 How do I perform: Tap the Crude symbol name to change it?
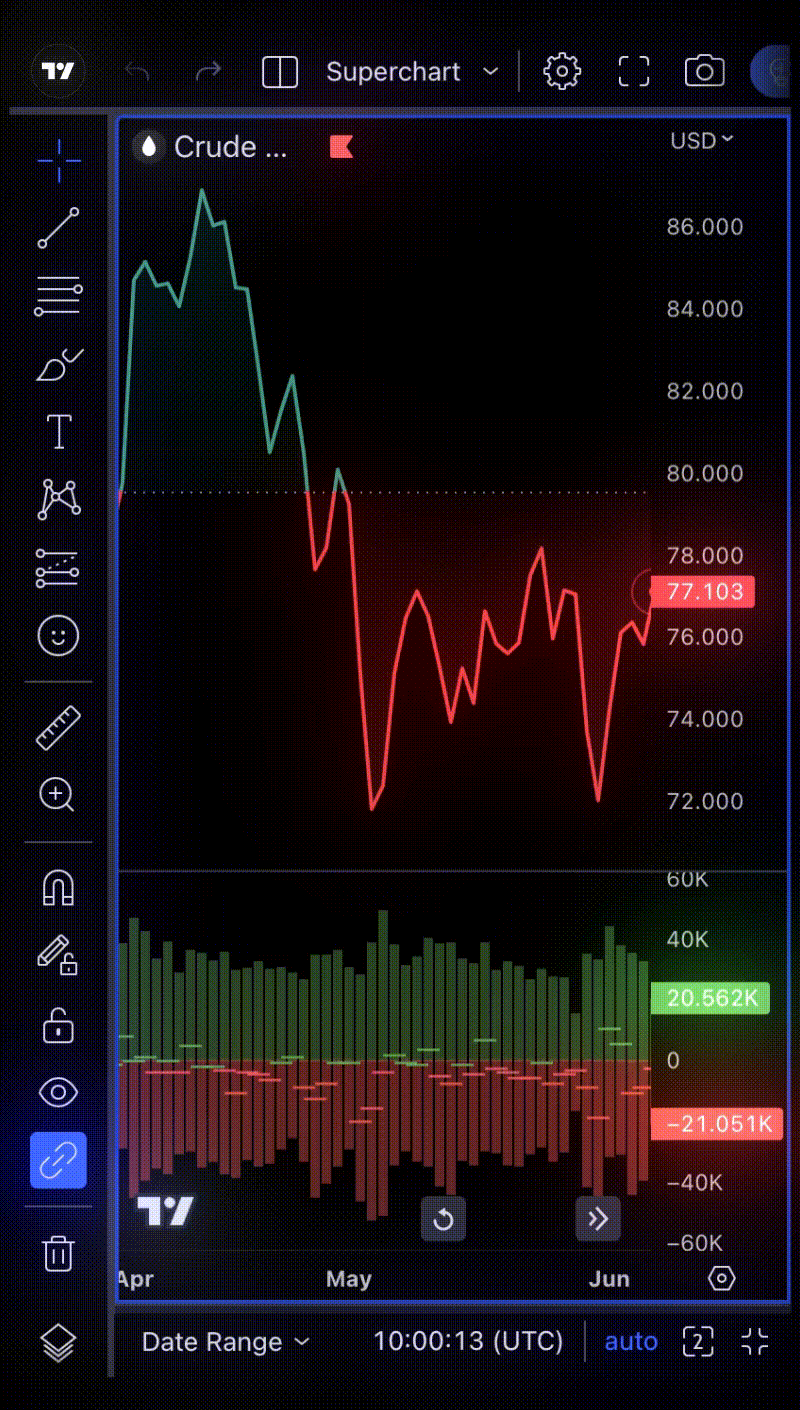coord(230,146)
